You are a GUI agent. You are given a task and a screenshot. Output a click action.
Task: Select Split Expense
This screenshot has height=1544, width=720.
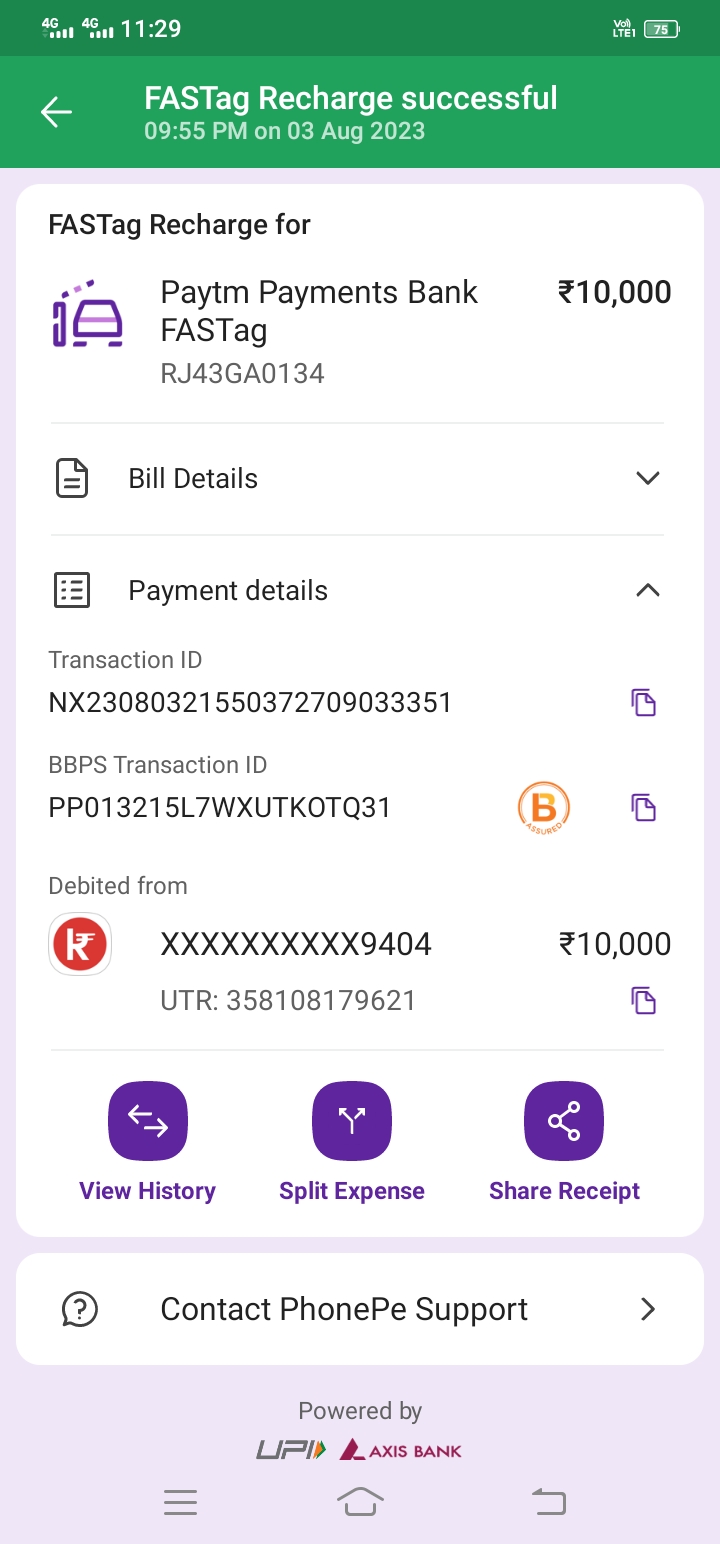[x=352, y=1122]
